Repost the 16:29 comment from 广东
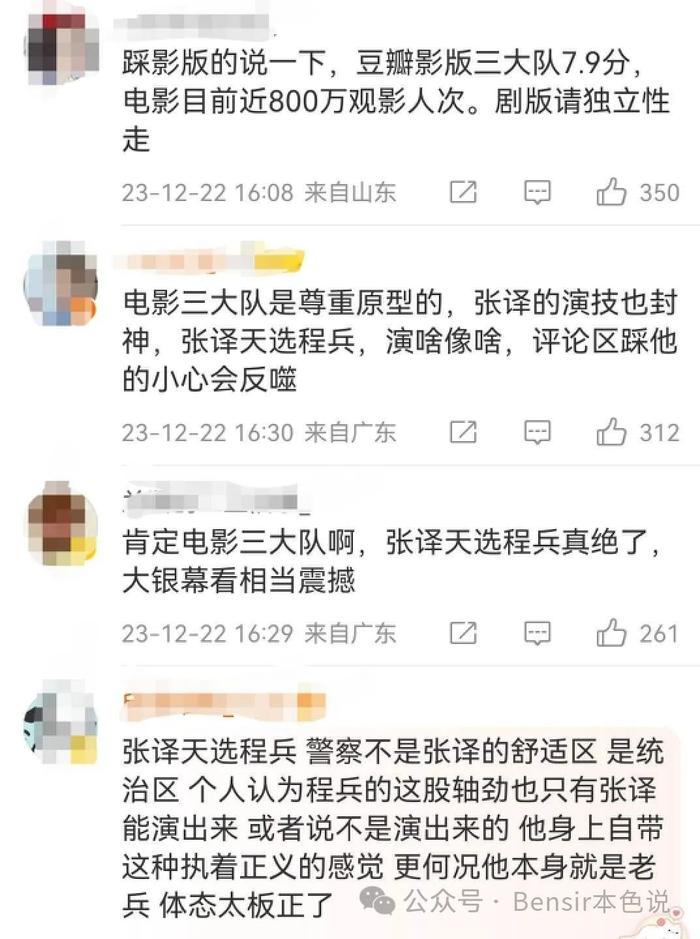The image size is (700, 939). (x=463, y=633)
